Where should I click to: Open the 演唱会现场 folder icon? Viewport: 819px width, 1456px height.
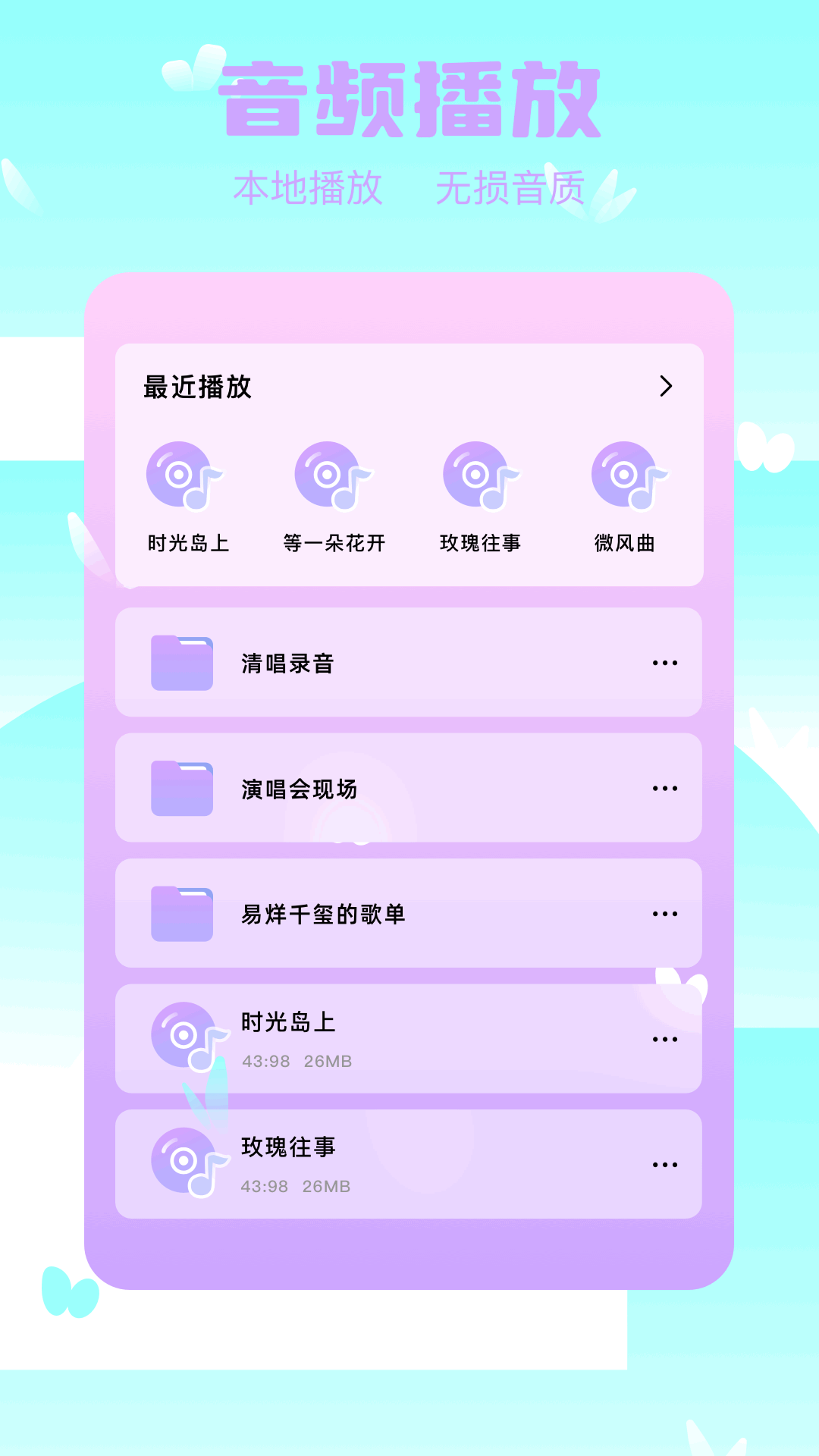[180, 788]
